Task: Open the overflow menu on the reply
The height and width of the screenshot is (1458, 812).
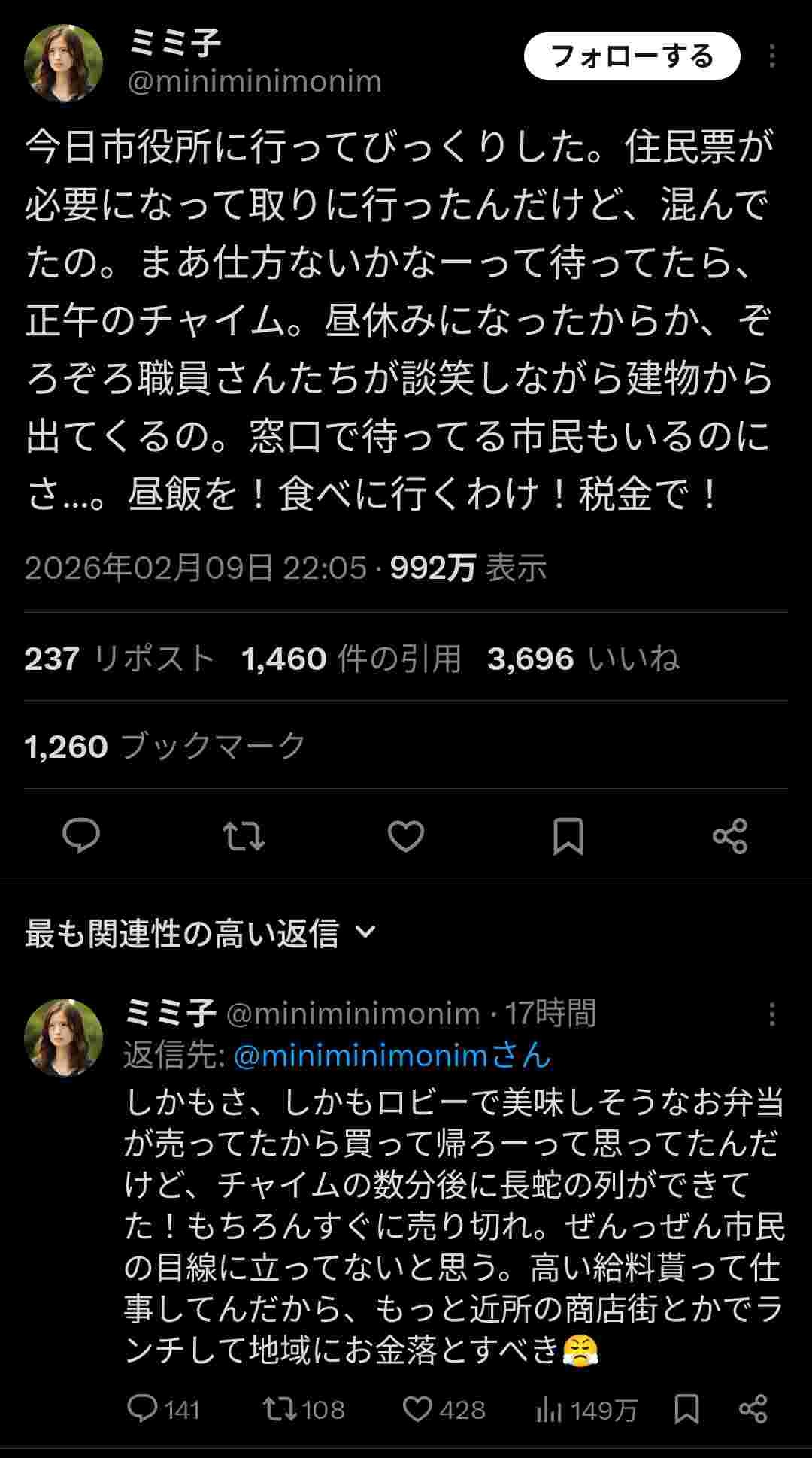Action: [x=772, y=1014]
